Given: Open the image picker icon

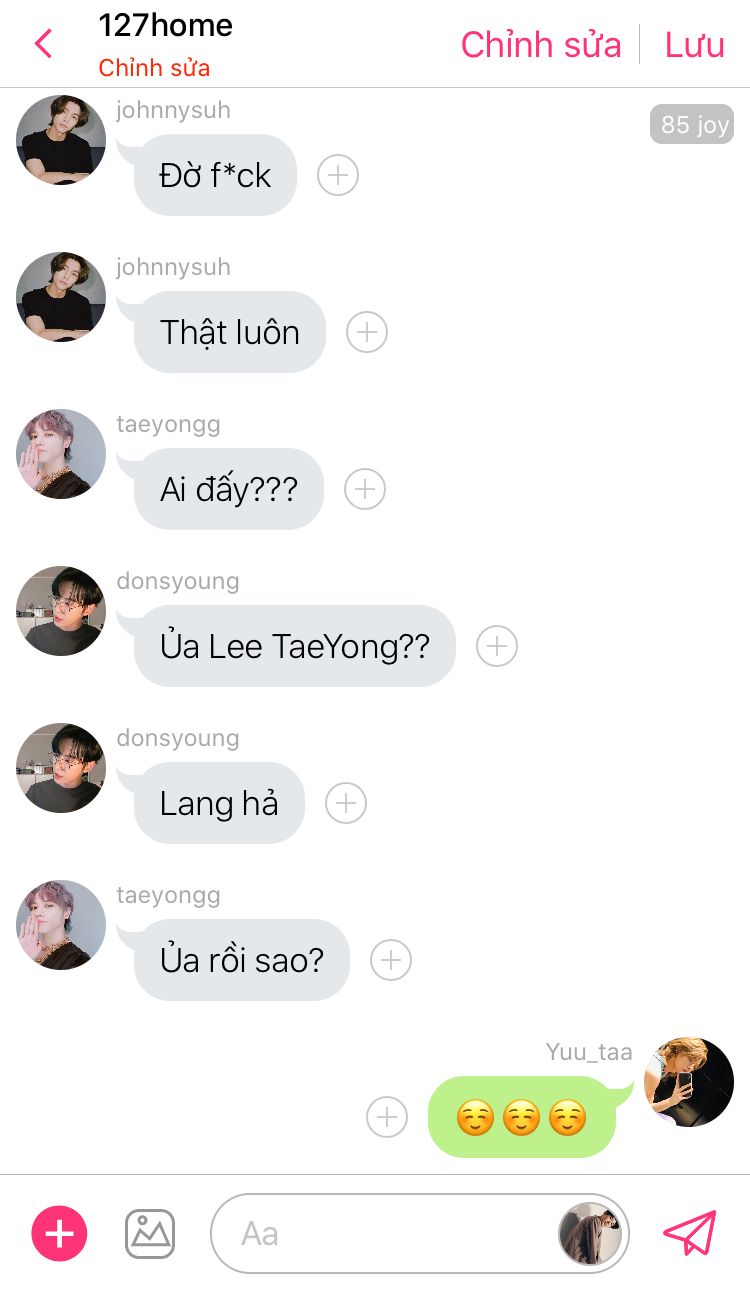Looking at the screenshot, I should point(150,1234).
